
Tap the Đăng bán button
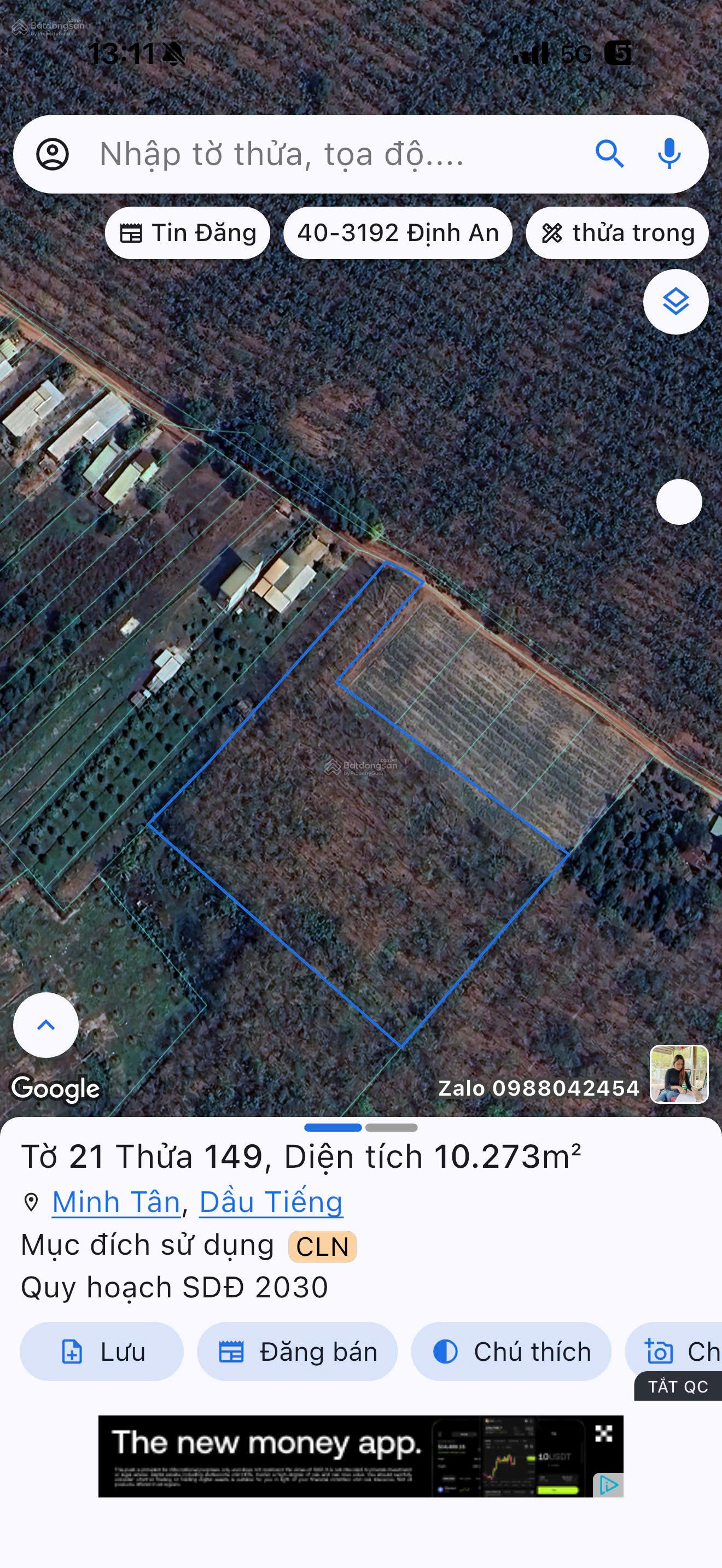297,1351
